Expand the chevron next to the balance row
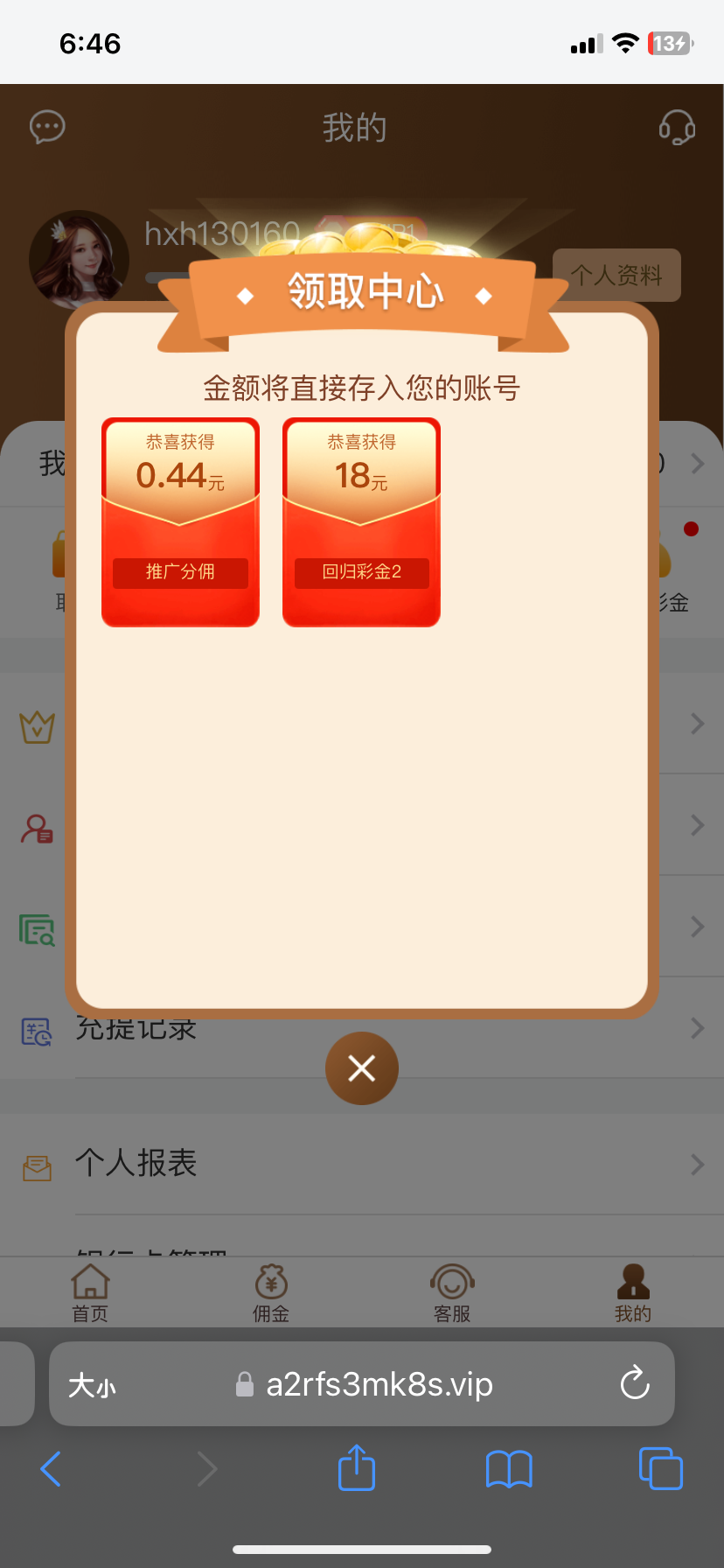The width and height of the screenshot is (724, 1568). click(x=696, y=464)
